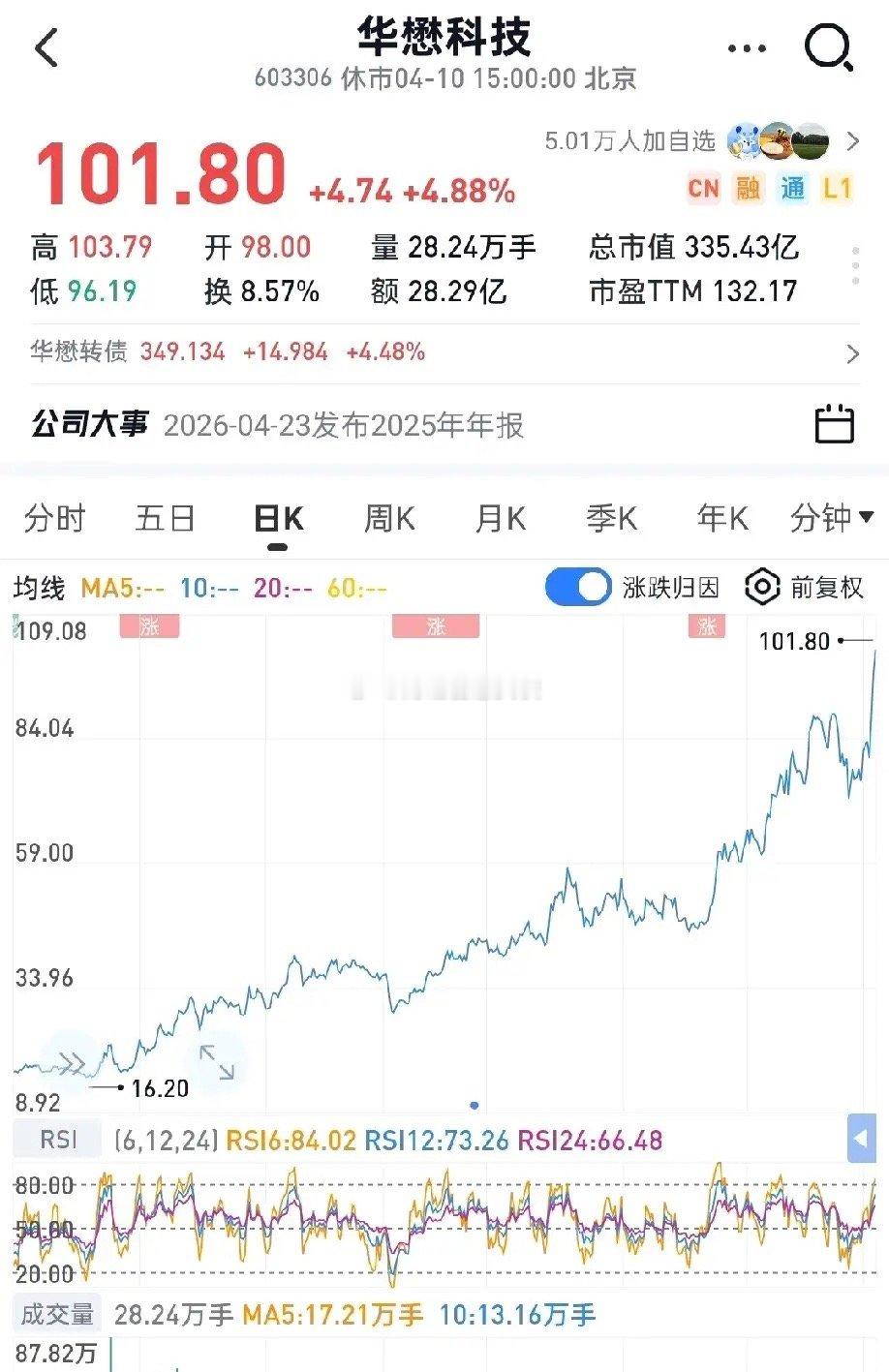Tap the 5.01万人加自选 watchlist button

pos(628,140)
